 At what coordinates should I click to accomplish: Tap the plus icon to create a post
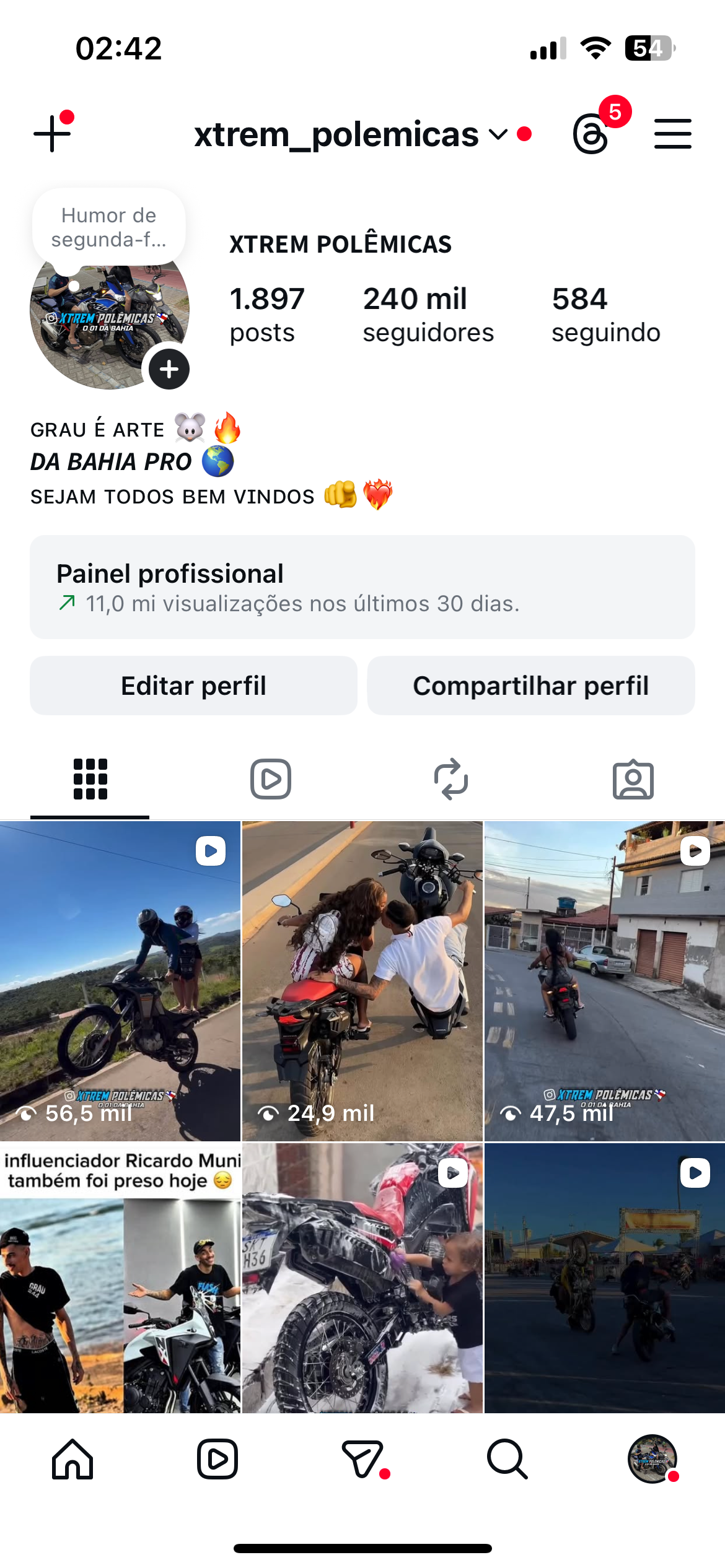(x=53, y=134)
